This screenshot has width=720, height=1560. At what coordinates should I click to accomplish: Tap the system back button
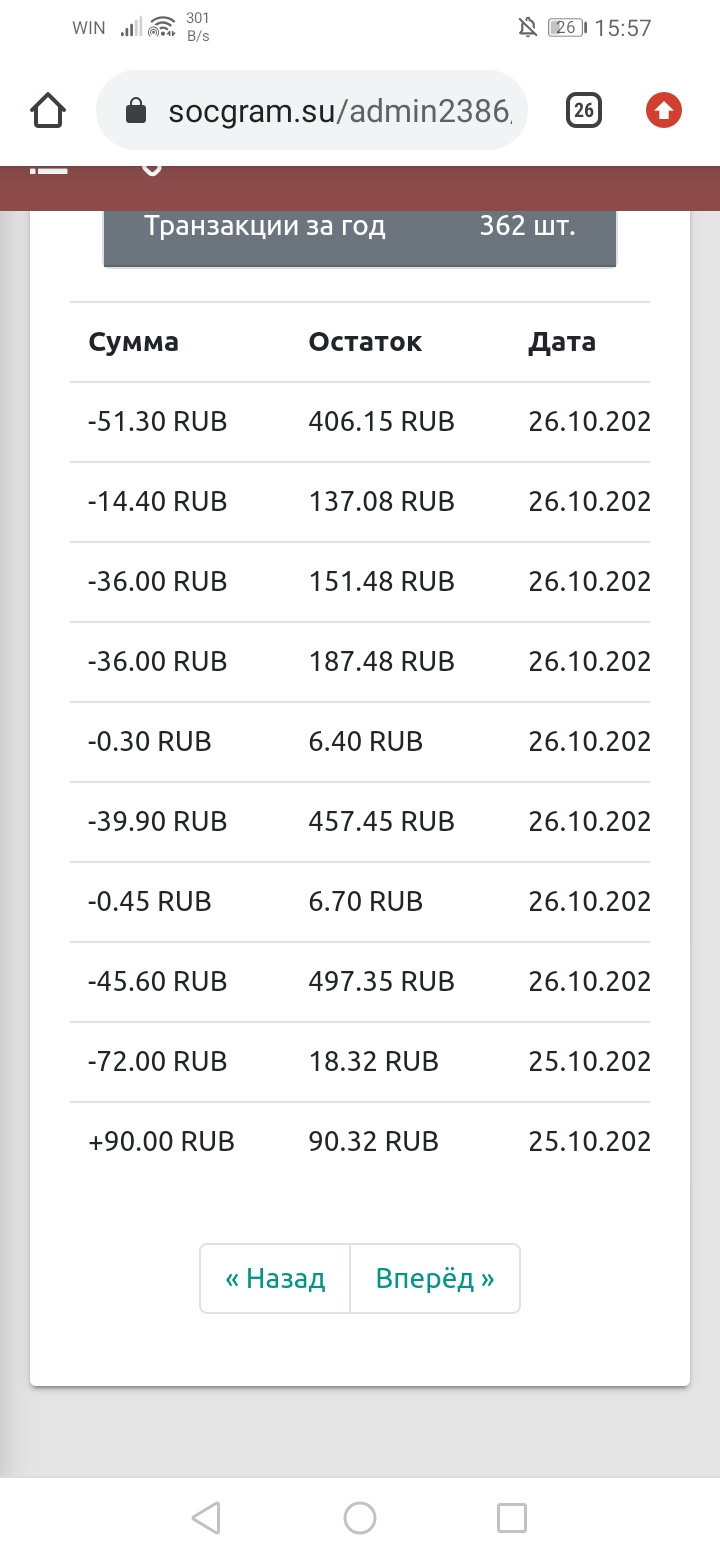[x=206, y=1518]
